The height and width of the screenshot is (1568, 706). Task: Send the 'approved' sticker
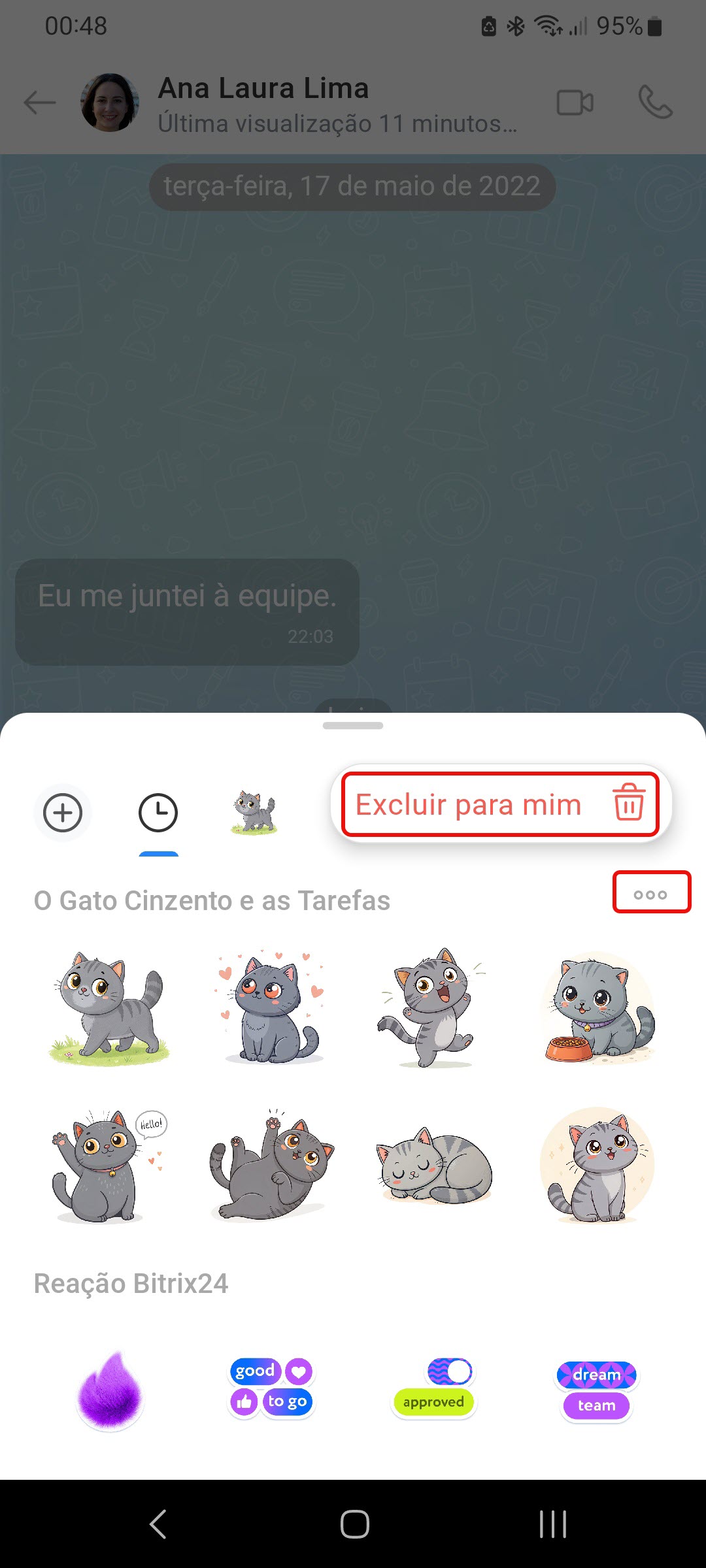[434, 1386]
